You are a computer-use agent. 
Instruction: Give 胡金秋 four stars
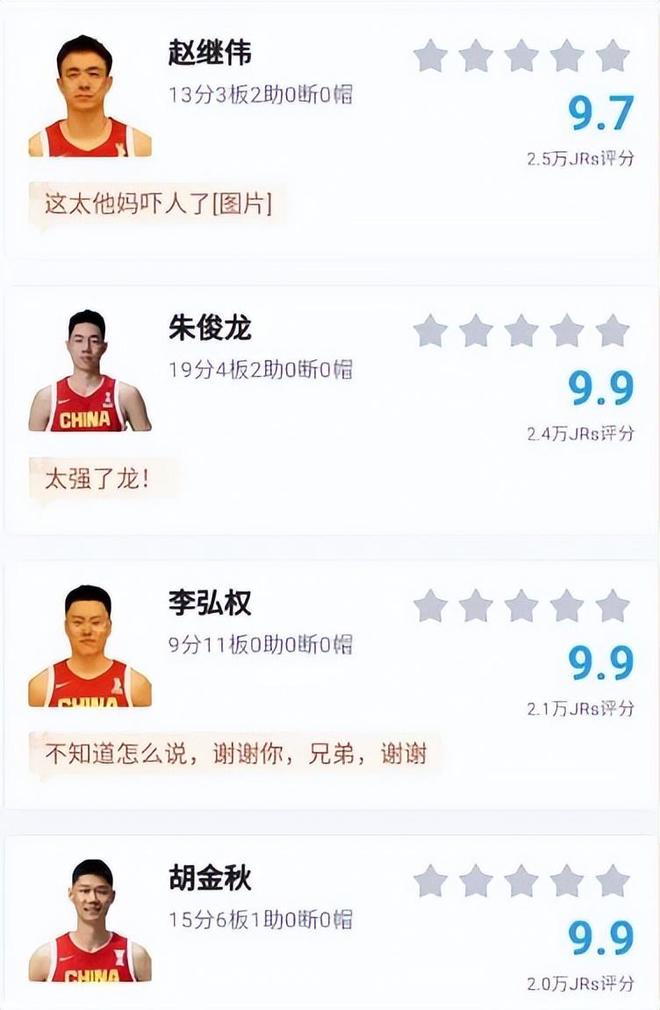pos(567,881)
